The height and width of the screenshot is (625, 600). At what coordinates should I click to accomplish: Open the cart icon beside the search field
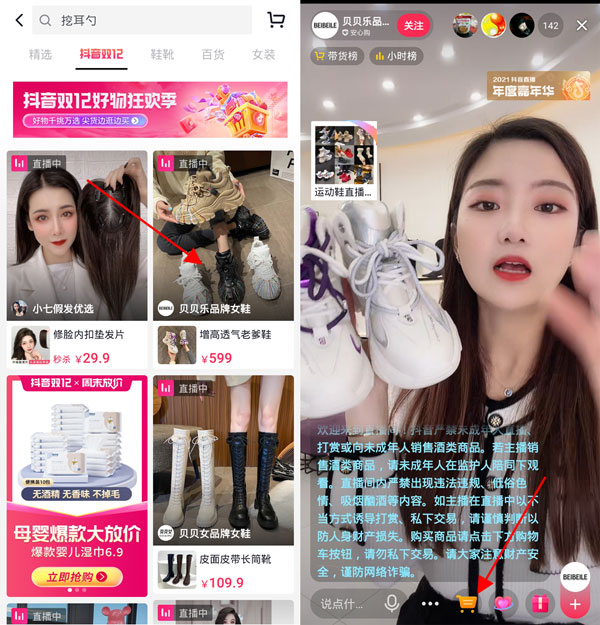tap(276, 20)
